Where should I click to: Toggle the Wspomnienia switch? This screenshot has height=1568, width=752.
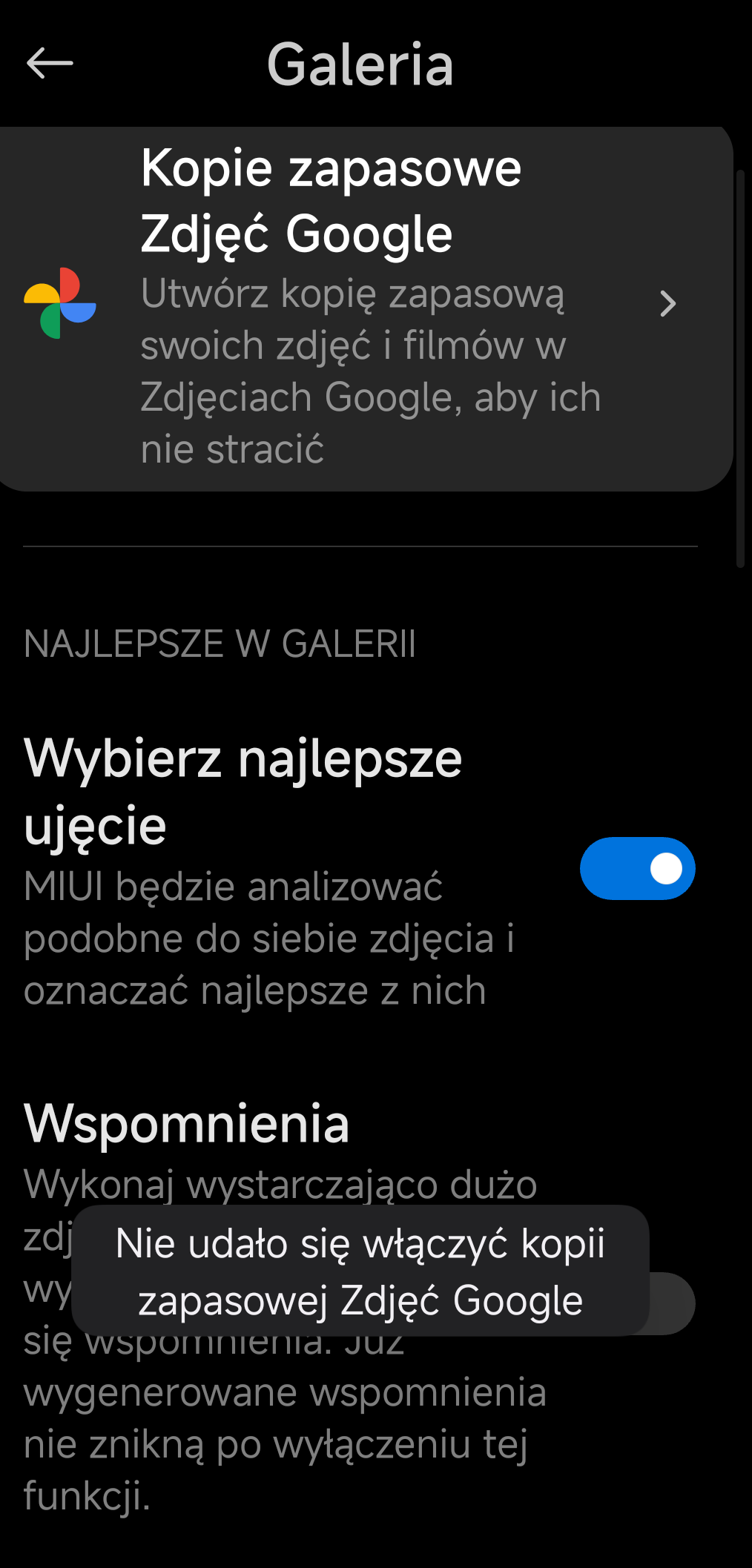(x=672, y=1303)
